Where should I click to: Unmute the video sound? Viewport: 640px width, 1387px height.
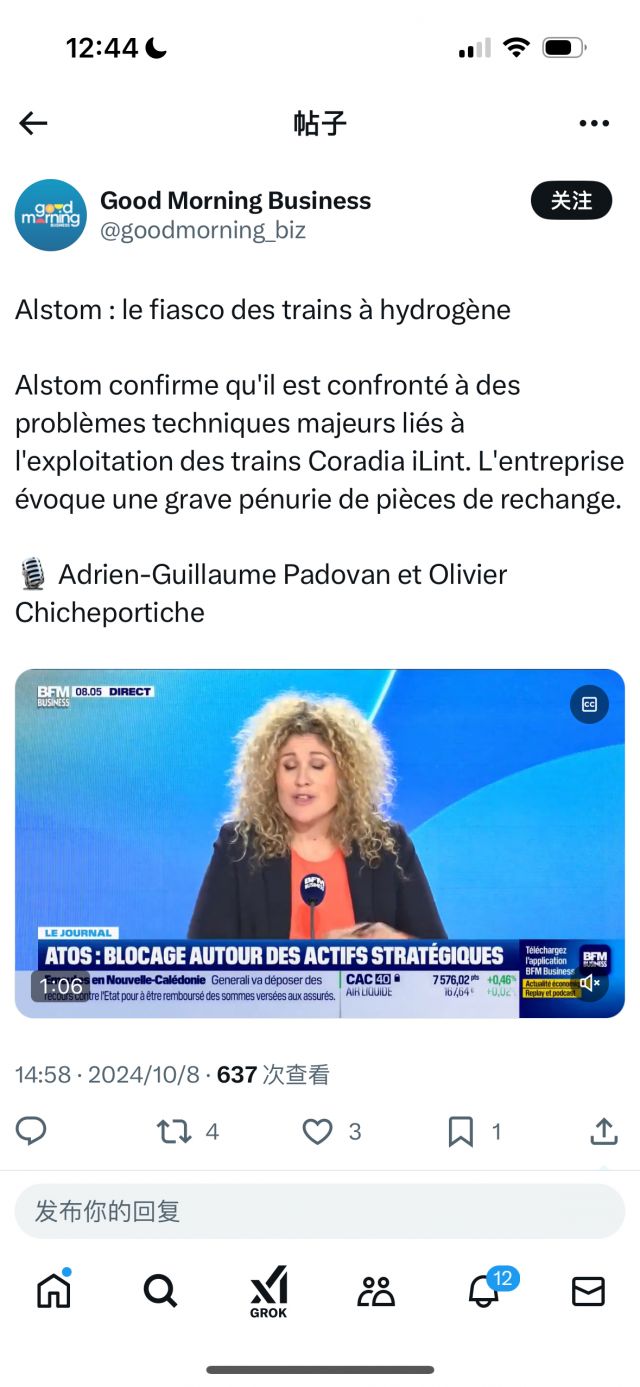[x=589, y=983]
